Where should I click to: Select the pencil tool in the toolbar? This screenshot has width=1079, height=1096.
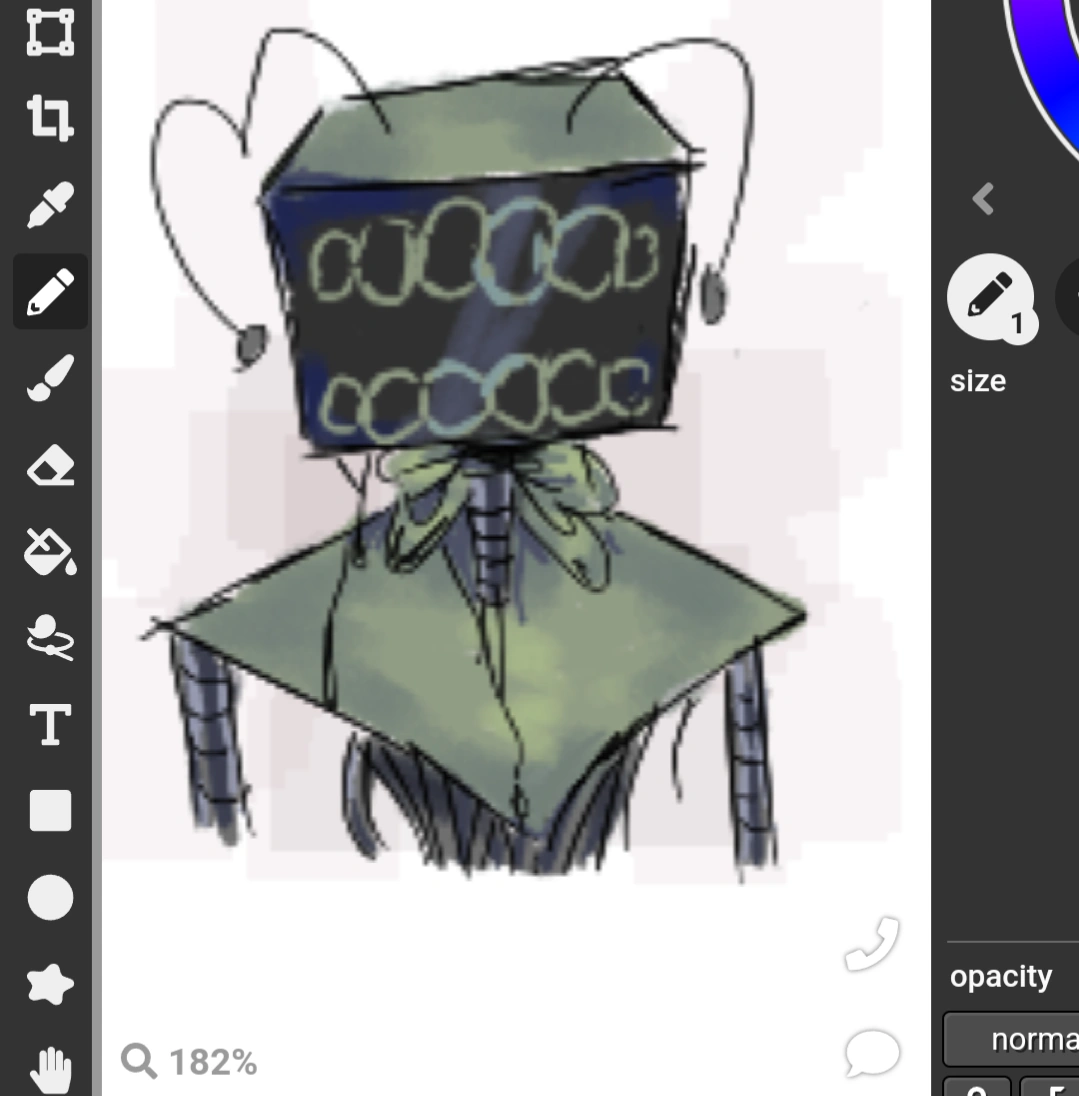50,291
